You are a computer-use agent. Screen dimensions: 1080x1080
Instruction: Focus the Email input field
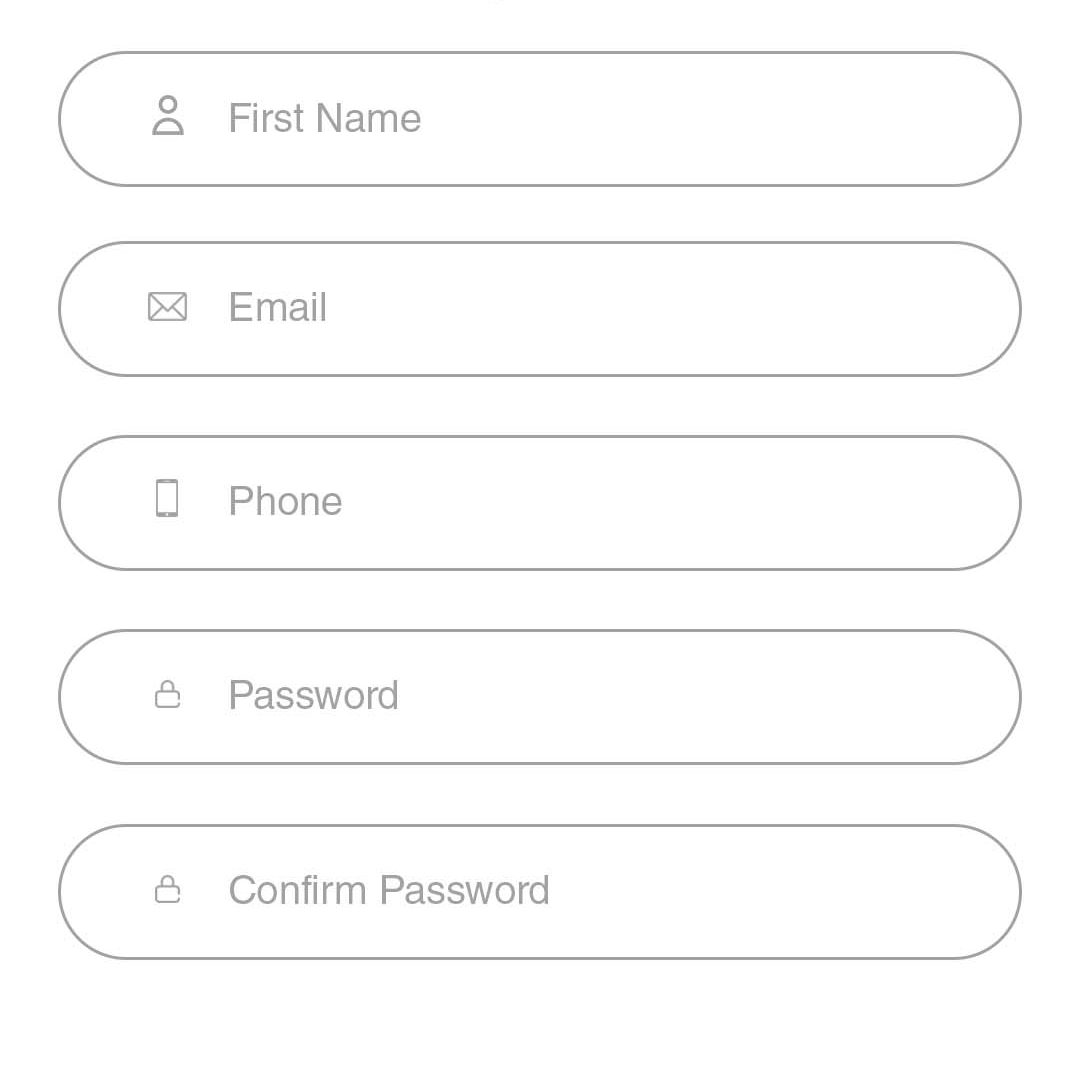click(x=540, y=309)
